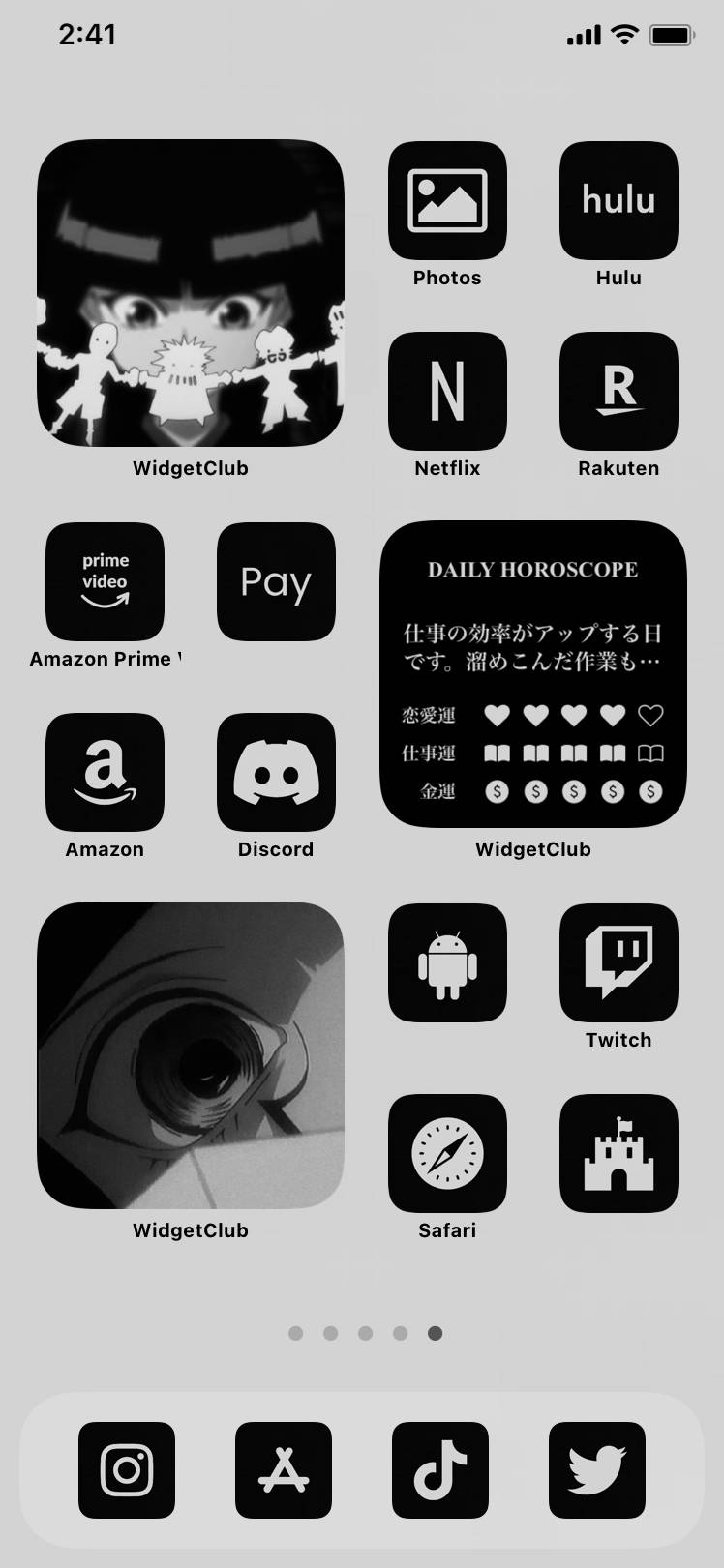
Task: Open the eye close-up WidgetClub widget
Action: point(191,1055)
